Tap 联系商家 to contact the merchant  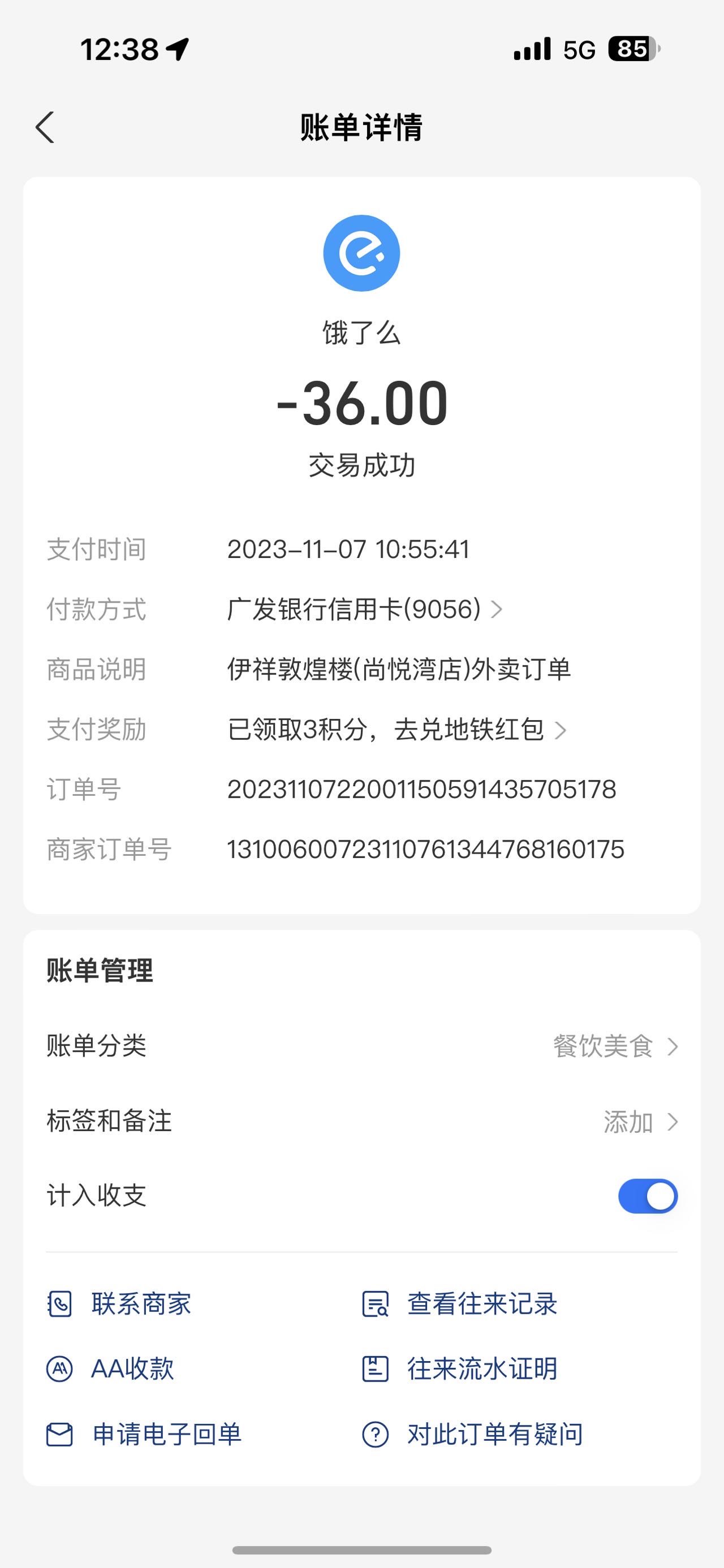tap(120, 1304)
